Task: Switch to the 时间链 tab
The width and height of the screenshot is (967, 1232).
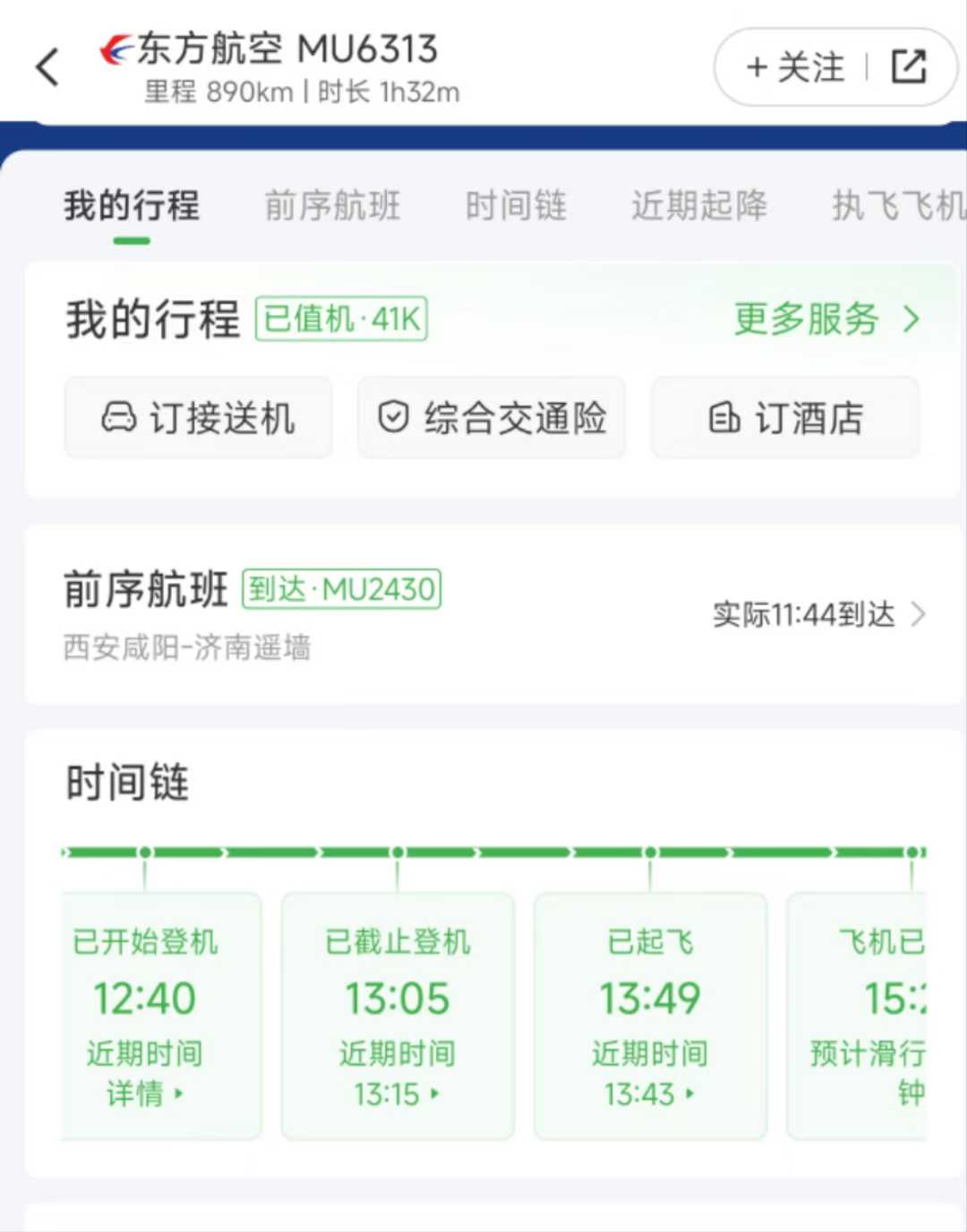Action: pos(516,206)
